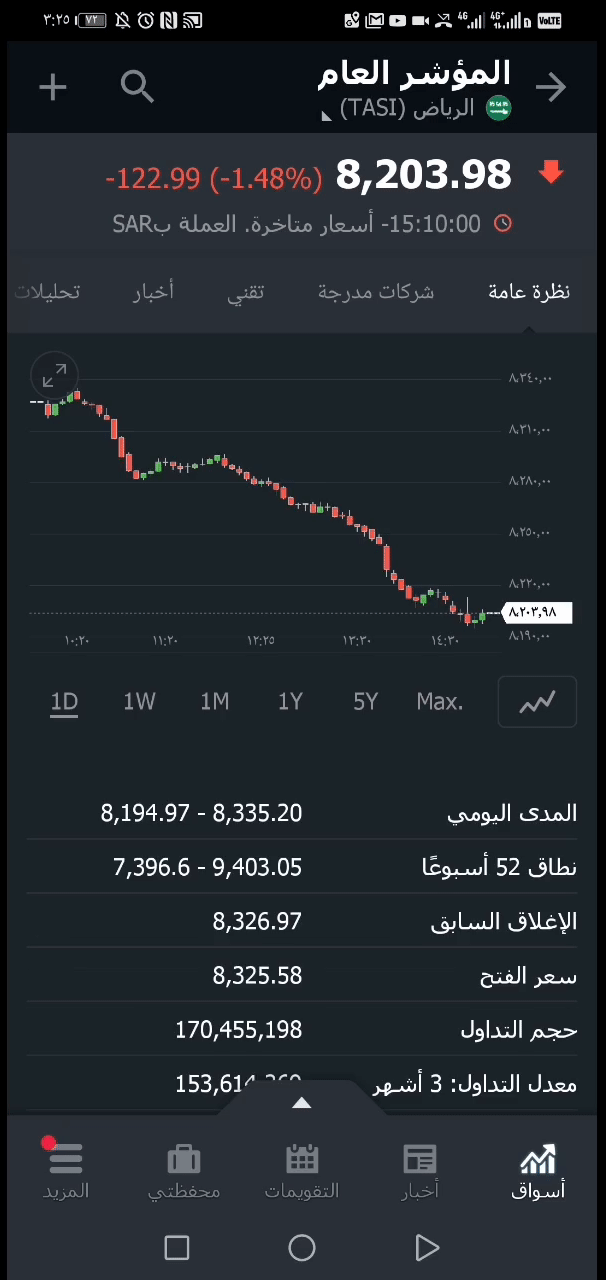The width and height of the screenshot is (606, 1280).
Task: Select the 1W chart range
Action: tap(139, 702)
